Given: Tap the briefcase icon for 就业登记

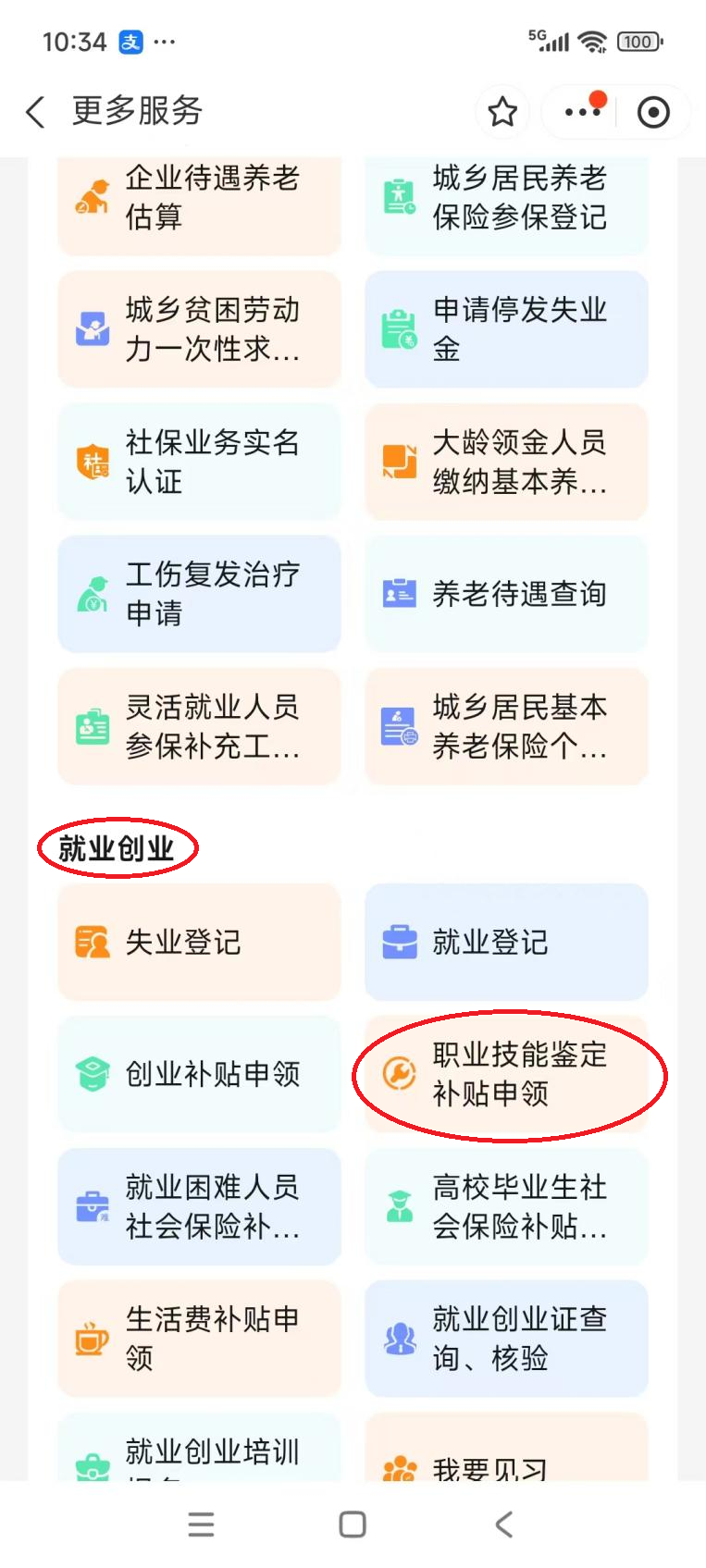Looking at the screenshot, I should coord(399,942).
